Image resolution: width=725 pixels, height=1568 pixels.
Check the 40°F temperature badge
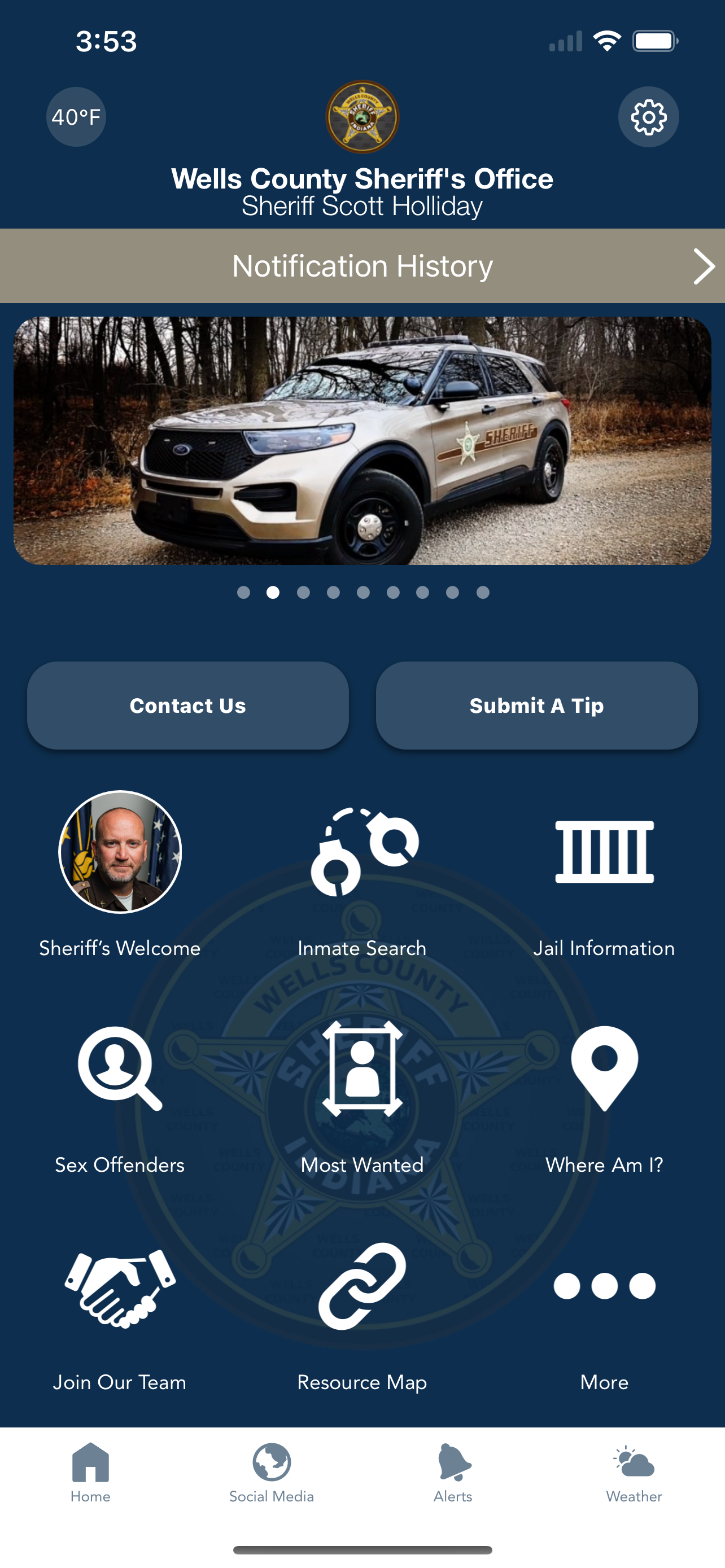tap(75, 117)
